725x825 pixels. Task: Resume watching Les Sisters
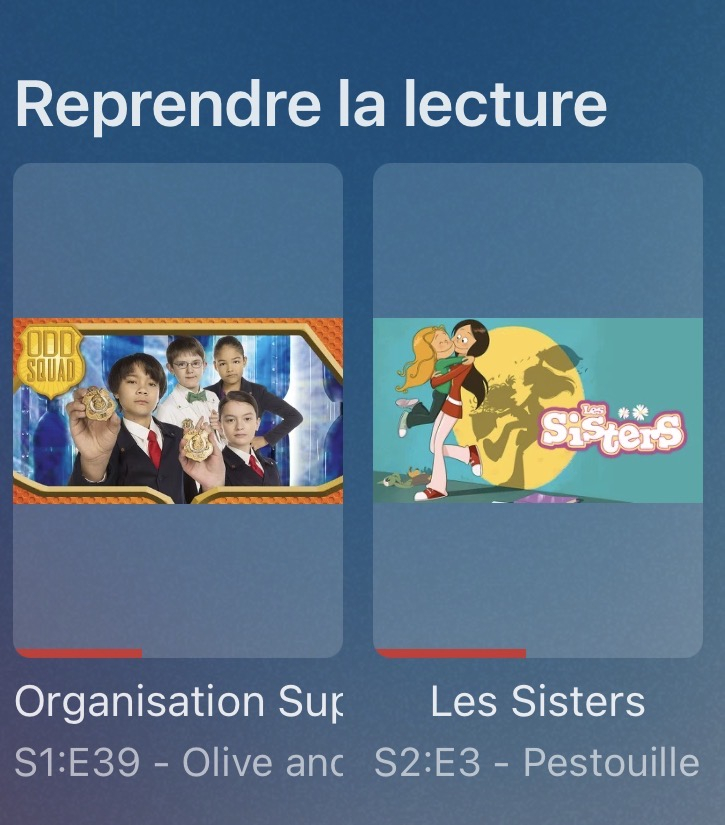(x=538, y=411)
